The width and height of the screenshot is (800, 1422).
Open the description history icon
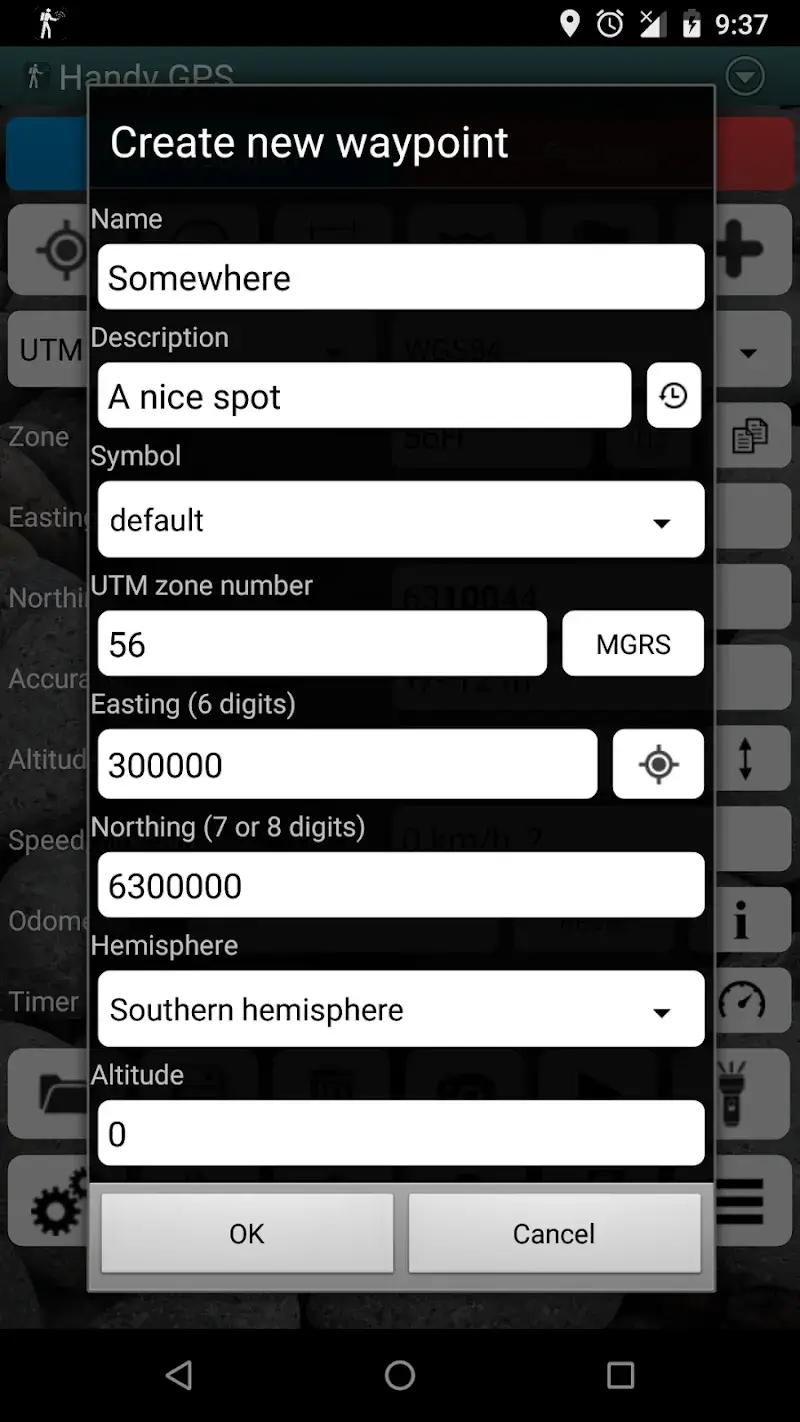(674, 396)
